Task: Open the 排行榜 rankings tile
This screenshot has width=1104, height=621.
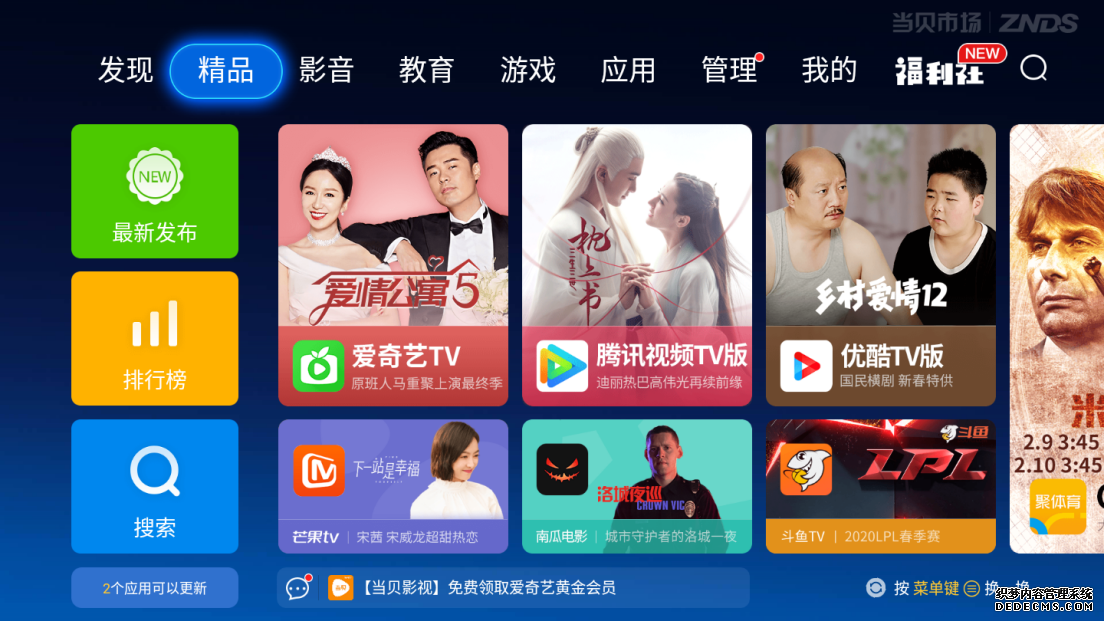Action: (155, 338)
